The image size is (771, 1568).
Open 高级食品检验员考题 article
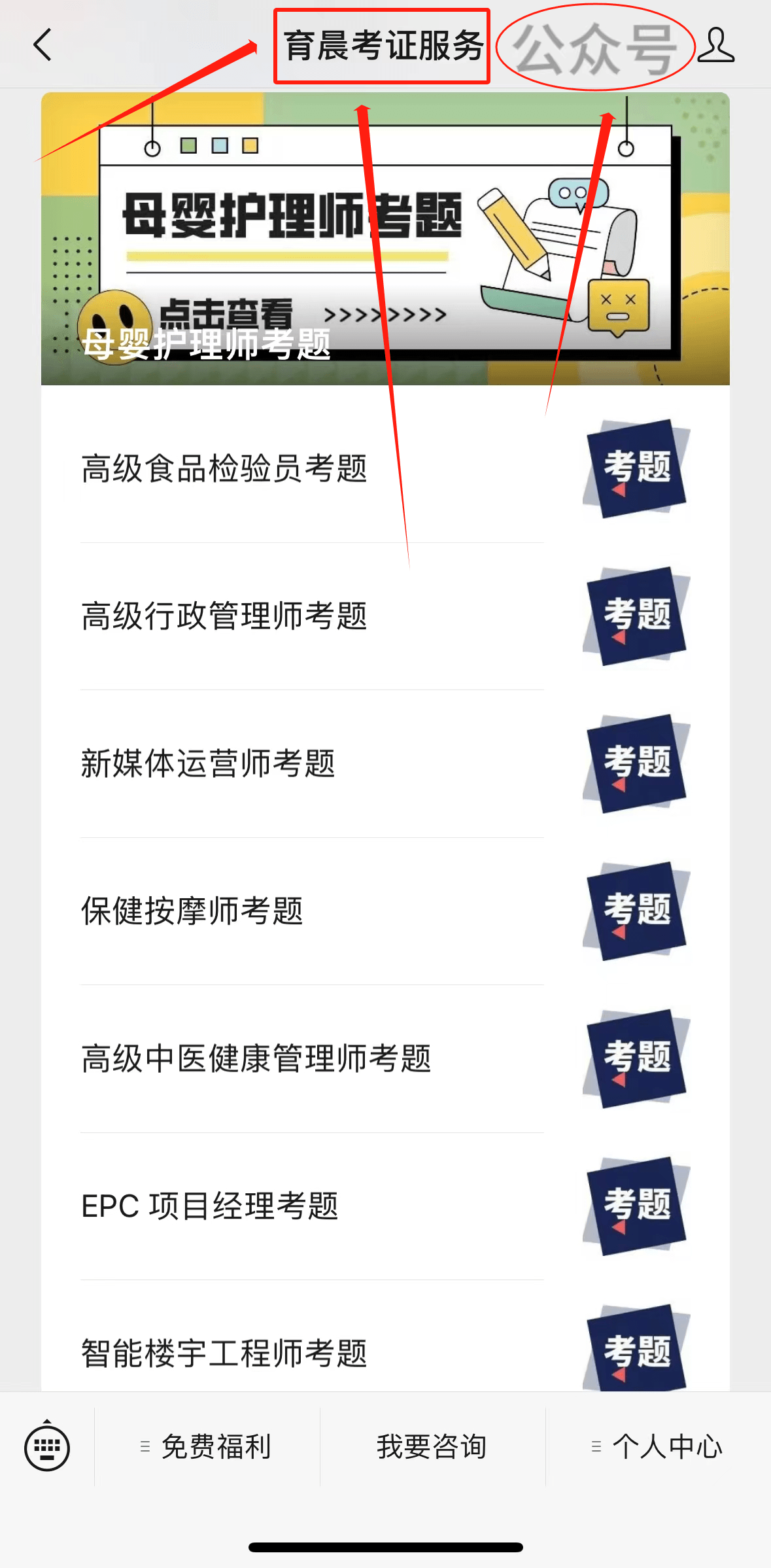point(385,468)
